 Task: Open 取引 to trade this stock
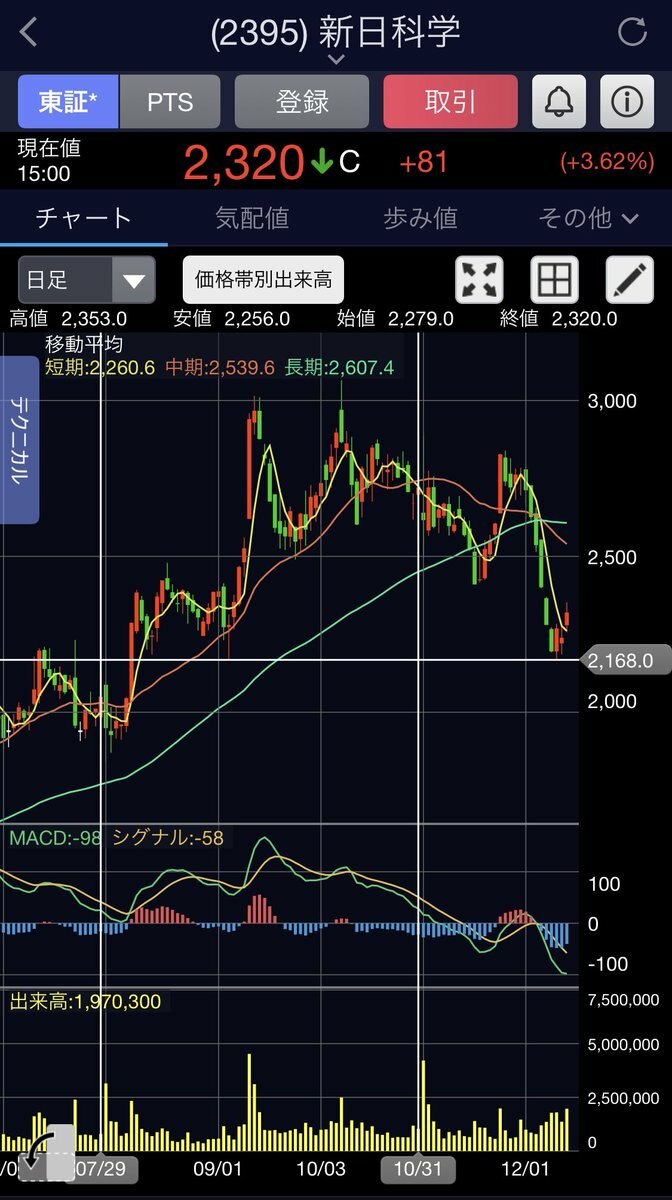click(450, 102)
